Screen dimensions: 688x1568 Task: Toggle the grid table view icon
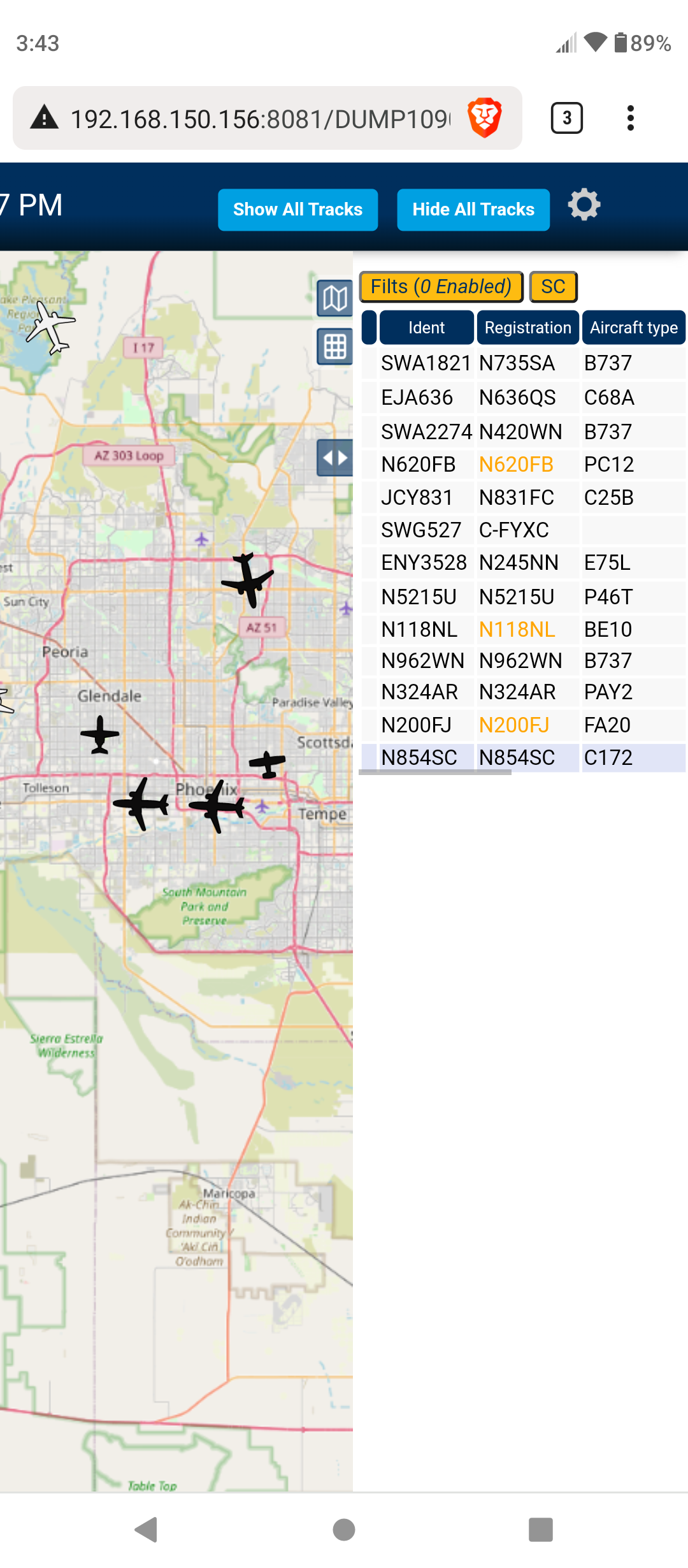coord(335,347)
